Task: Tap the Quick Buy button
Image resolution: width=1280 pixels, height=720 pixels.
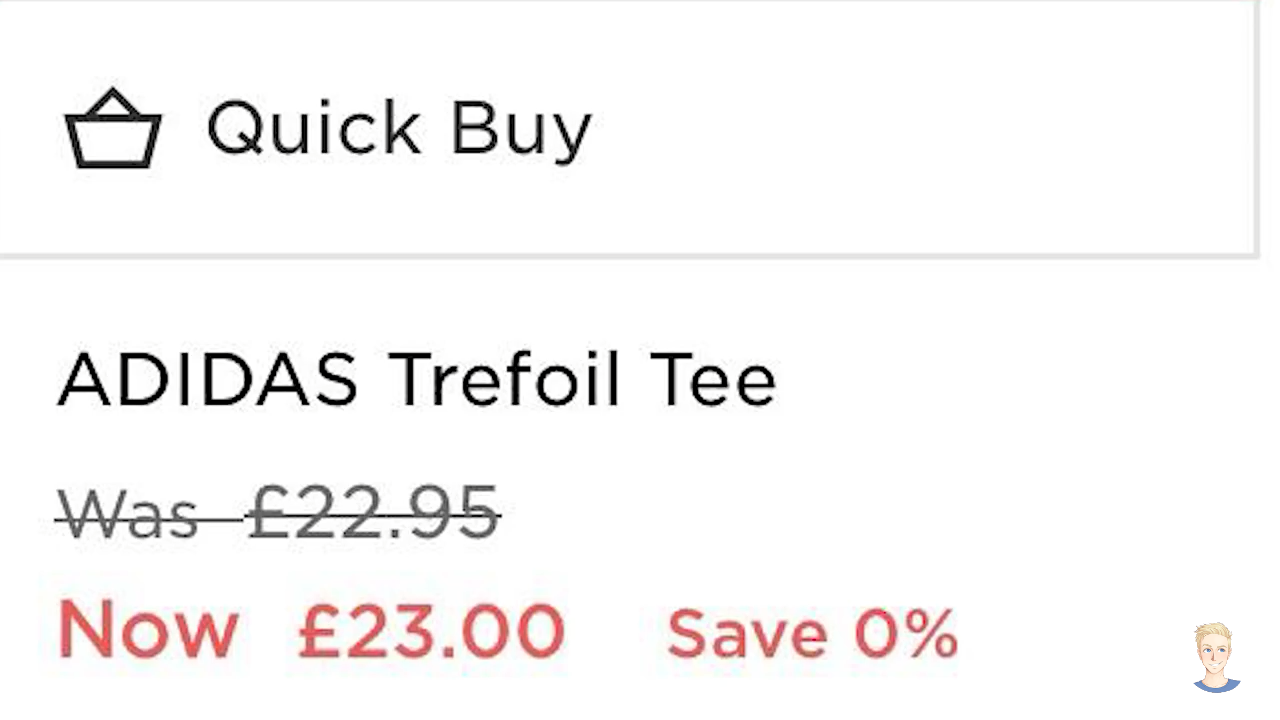Action: pos(400,130)
